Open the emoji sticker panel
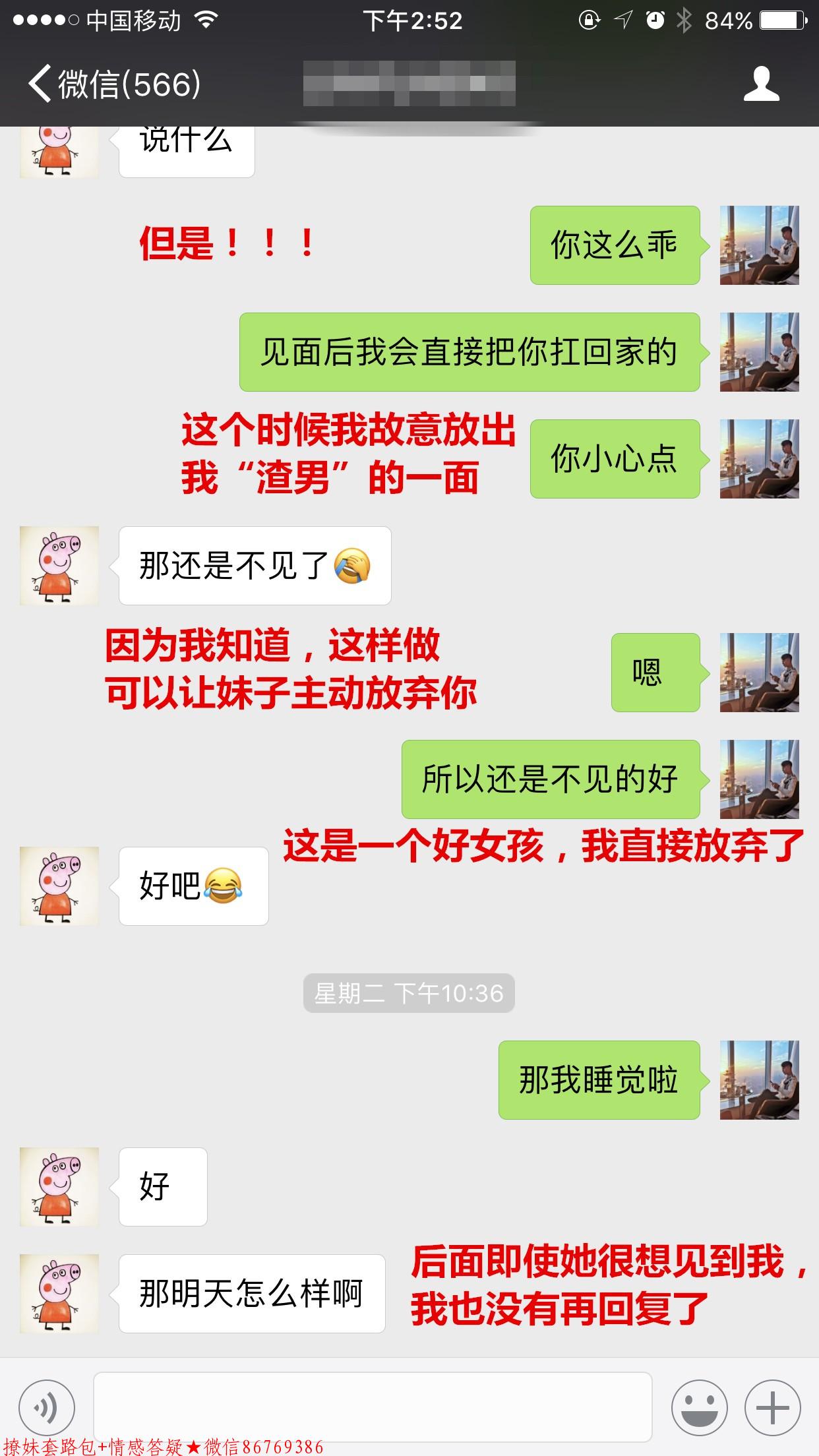The image size is (819, 1456). (699, 1407)
